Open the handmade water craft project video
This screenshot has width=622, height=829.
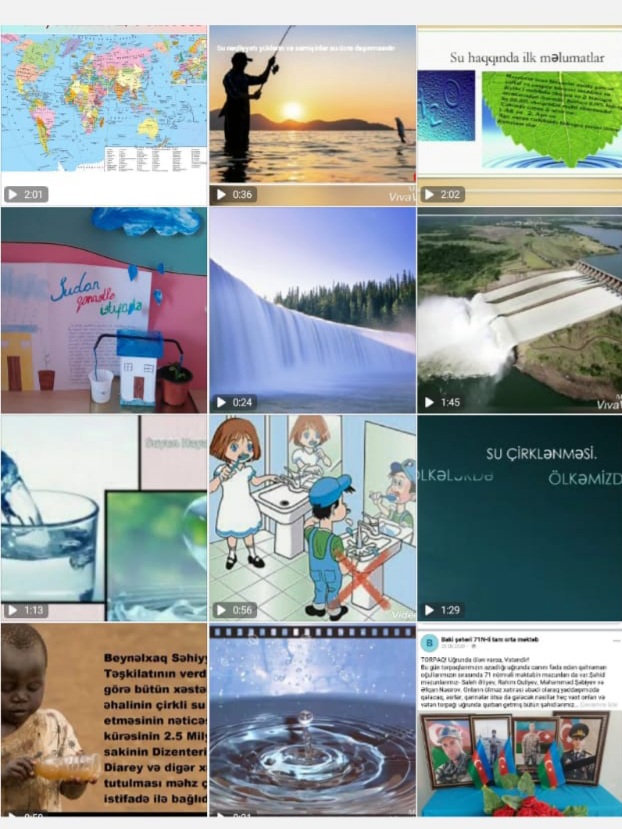104,310
